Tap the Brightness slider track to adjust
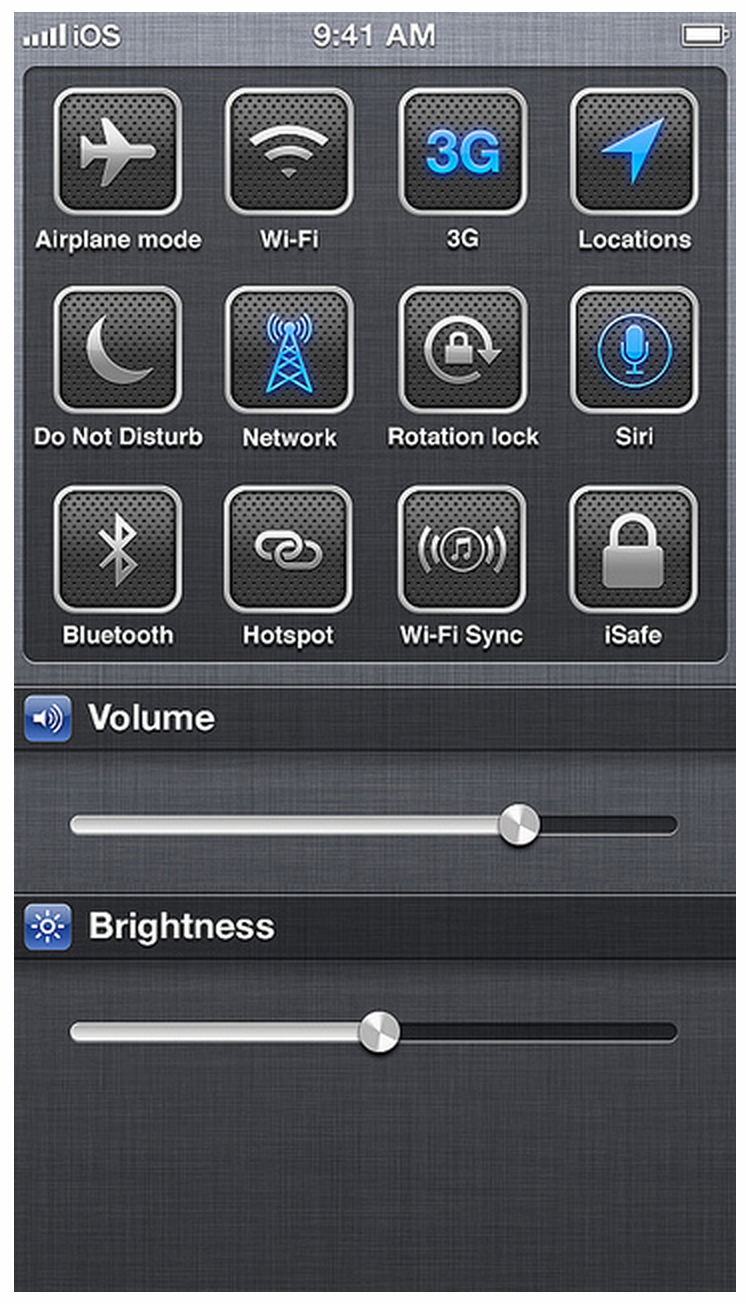The image size is (748, 1304). (373, 1031)
